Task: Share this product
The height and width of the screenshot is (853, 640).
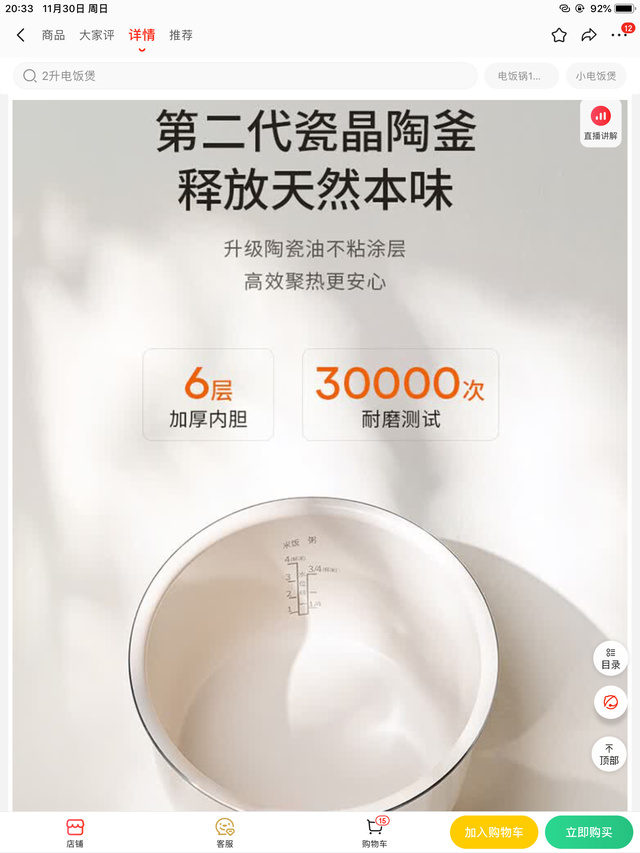Action: (589, 35)
